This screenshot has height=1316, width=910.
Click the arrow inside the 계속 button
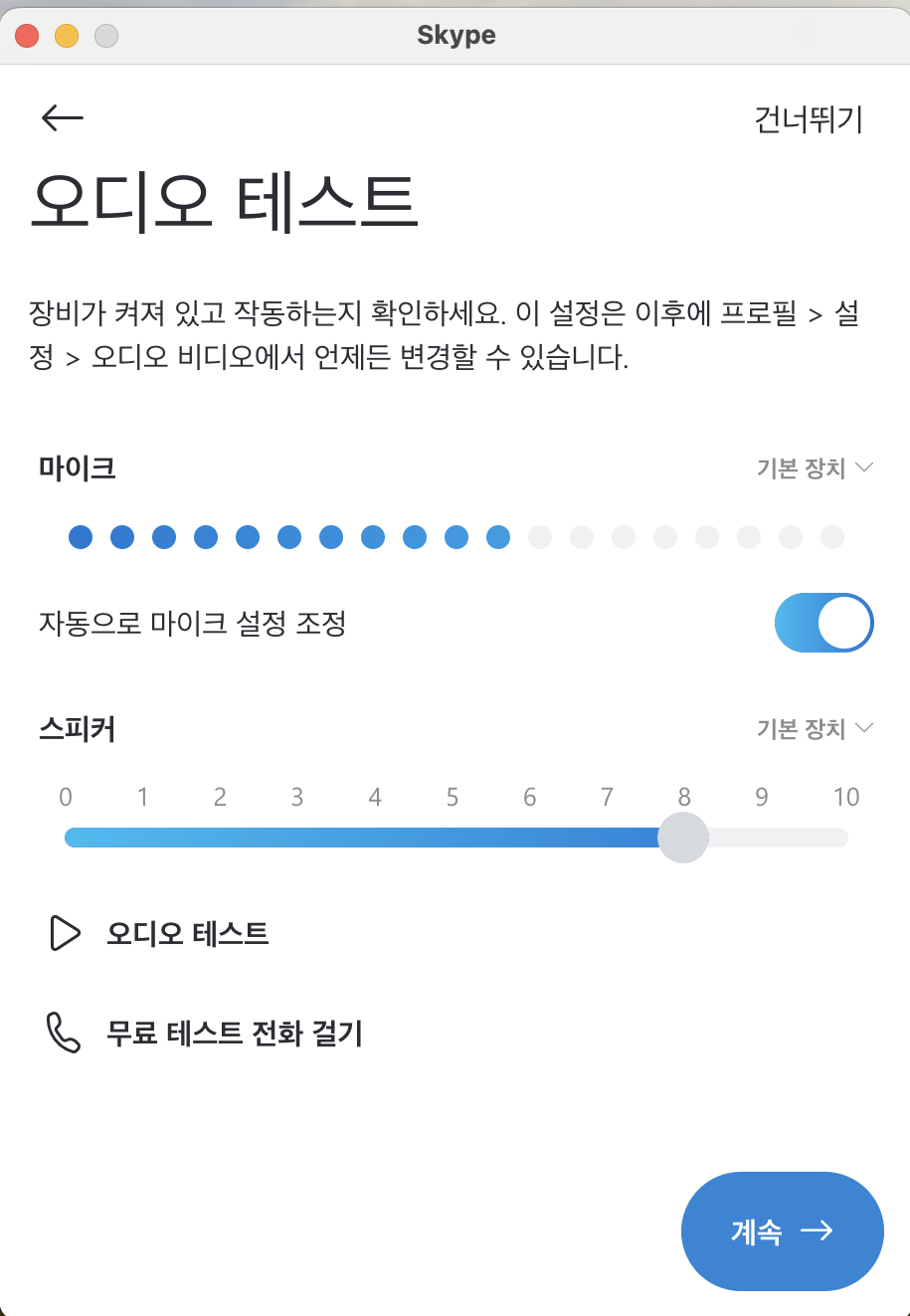point(819,1231)
